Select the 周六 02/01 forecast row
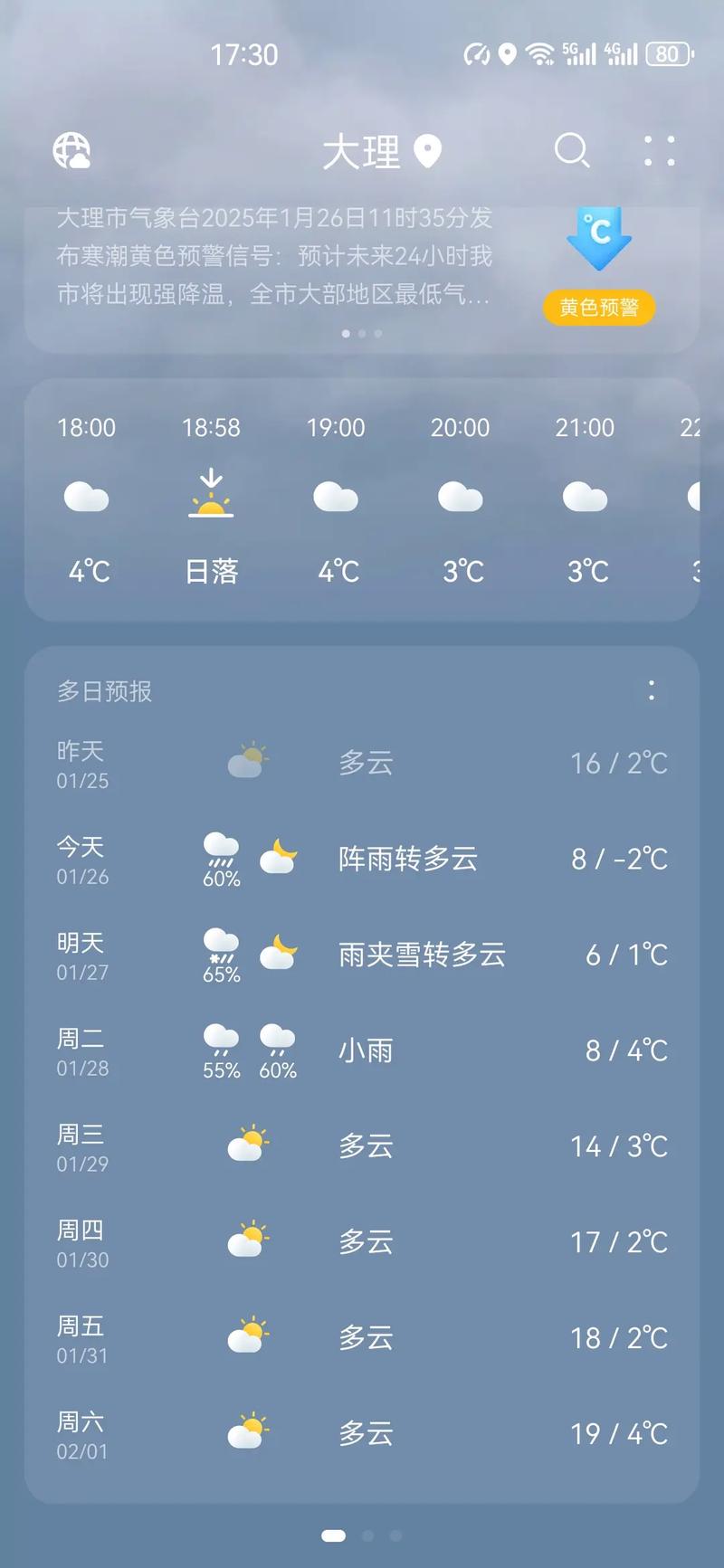The height and width of the screenshot is (1568, 724). coord(362,1433)
